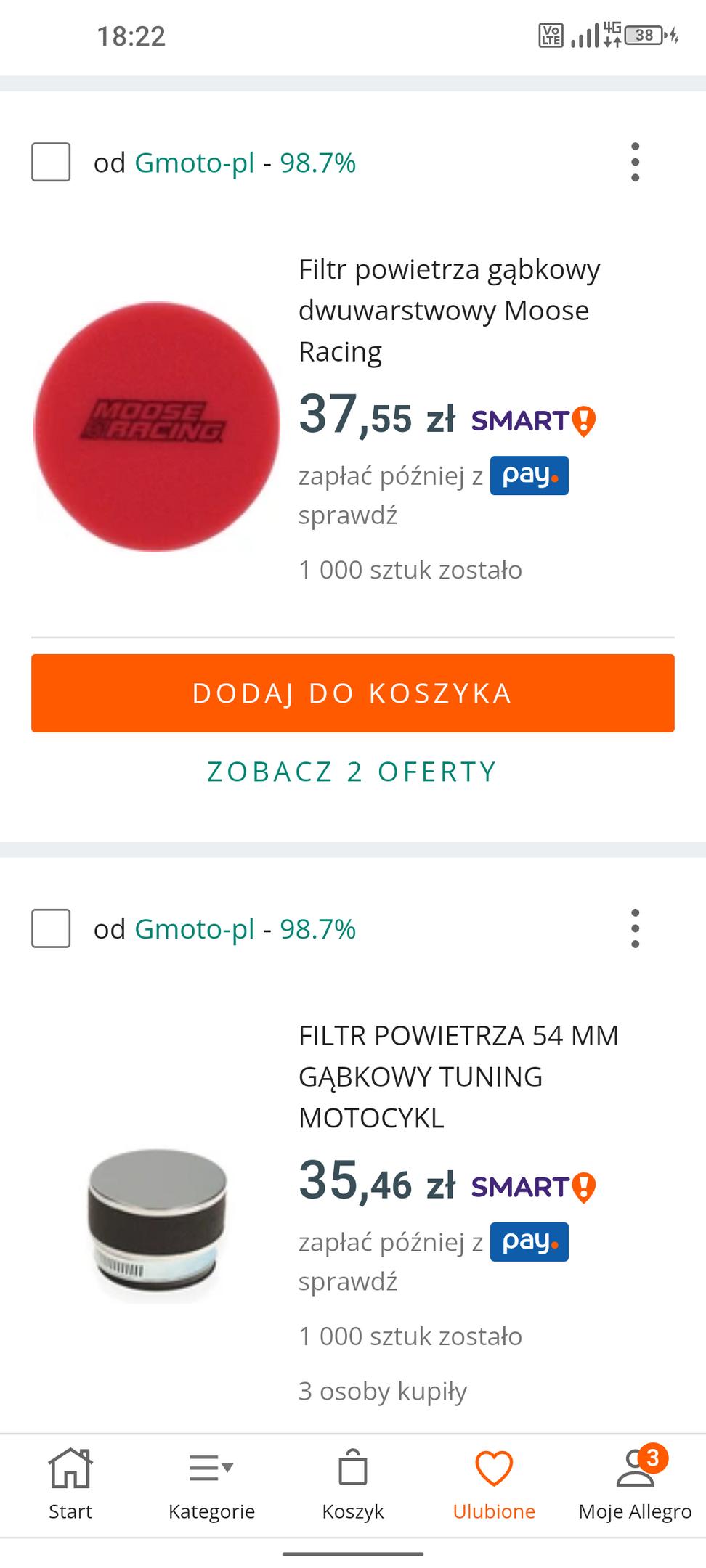View ZOBACZ 2 OFERTY link
Screen dimensions: 706x1568
(353, 772)
